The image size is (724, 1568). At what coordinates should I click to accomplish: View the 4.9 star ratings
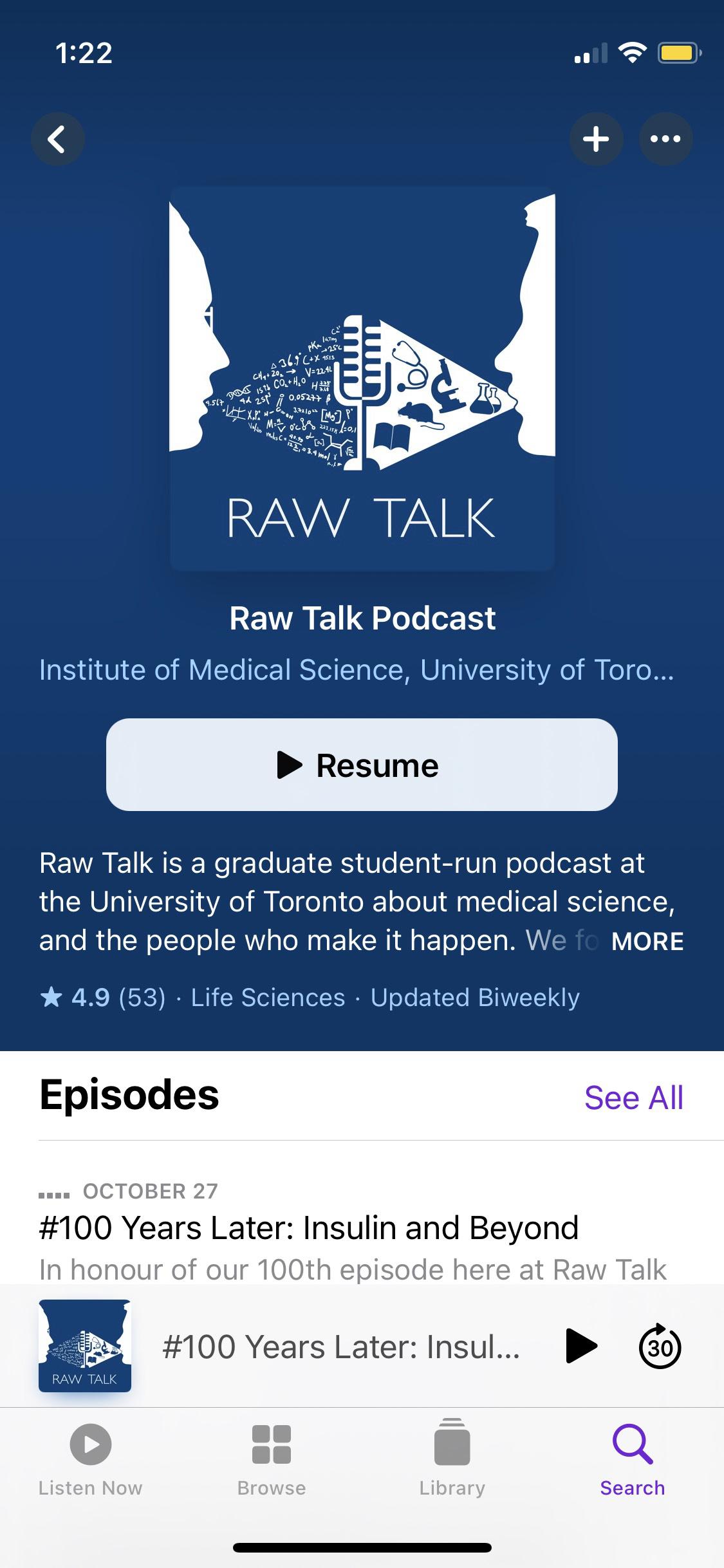coord(103,998)
